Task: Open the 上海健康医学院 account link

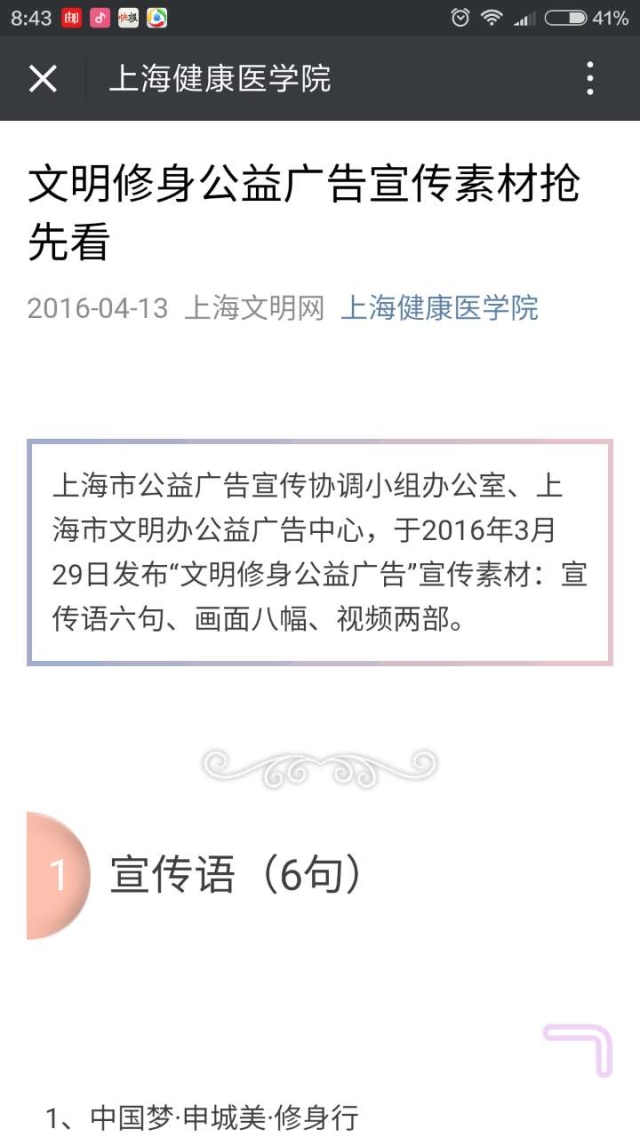Action: pyautogui.click(x=439, y=308)
